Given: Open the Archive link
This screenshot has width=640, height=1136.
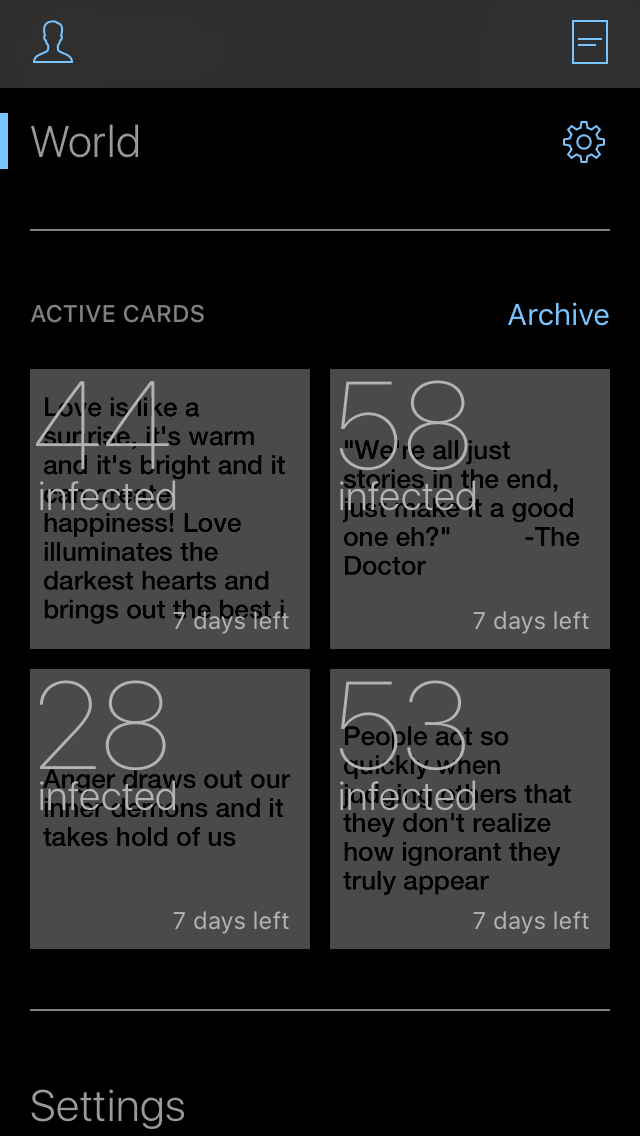Looking at the screenshot, I should [558, 314].
